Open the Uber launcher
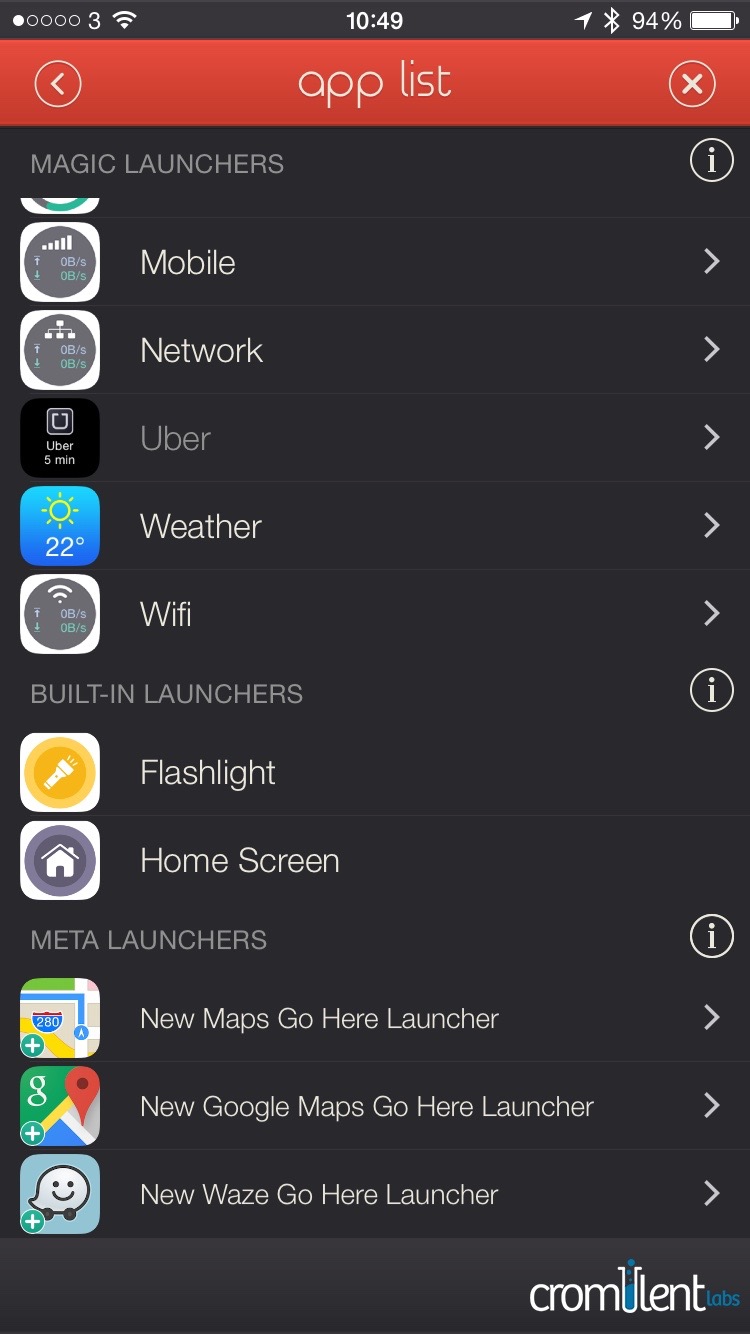The height and width of the screenshot is (1334, 750). 375,438
